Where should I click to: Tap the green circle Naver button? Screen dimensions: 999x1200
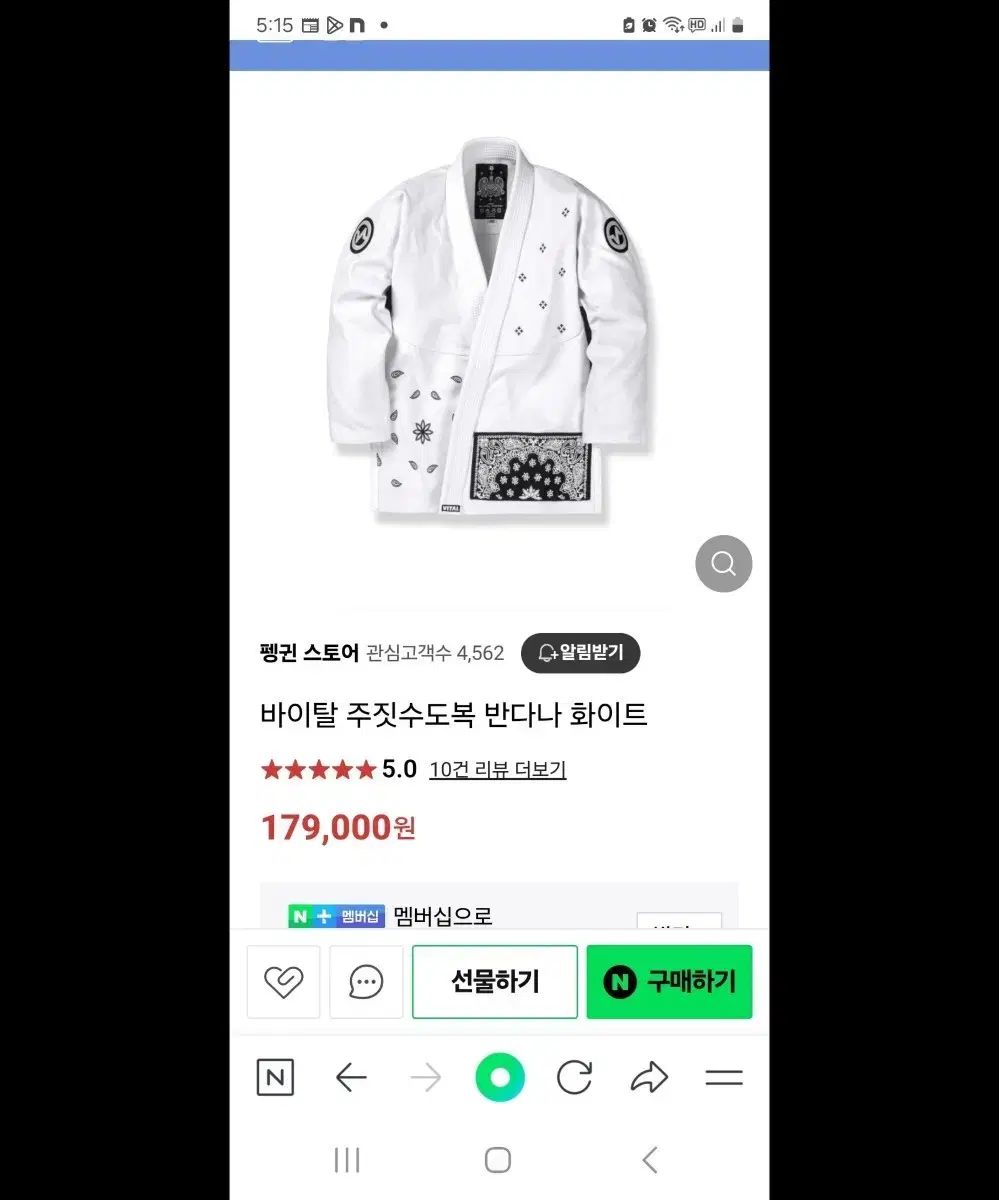[x=499, y=1078]
